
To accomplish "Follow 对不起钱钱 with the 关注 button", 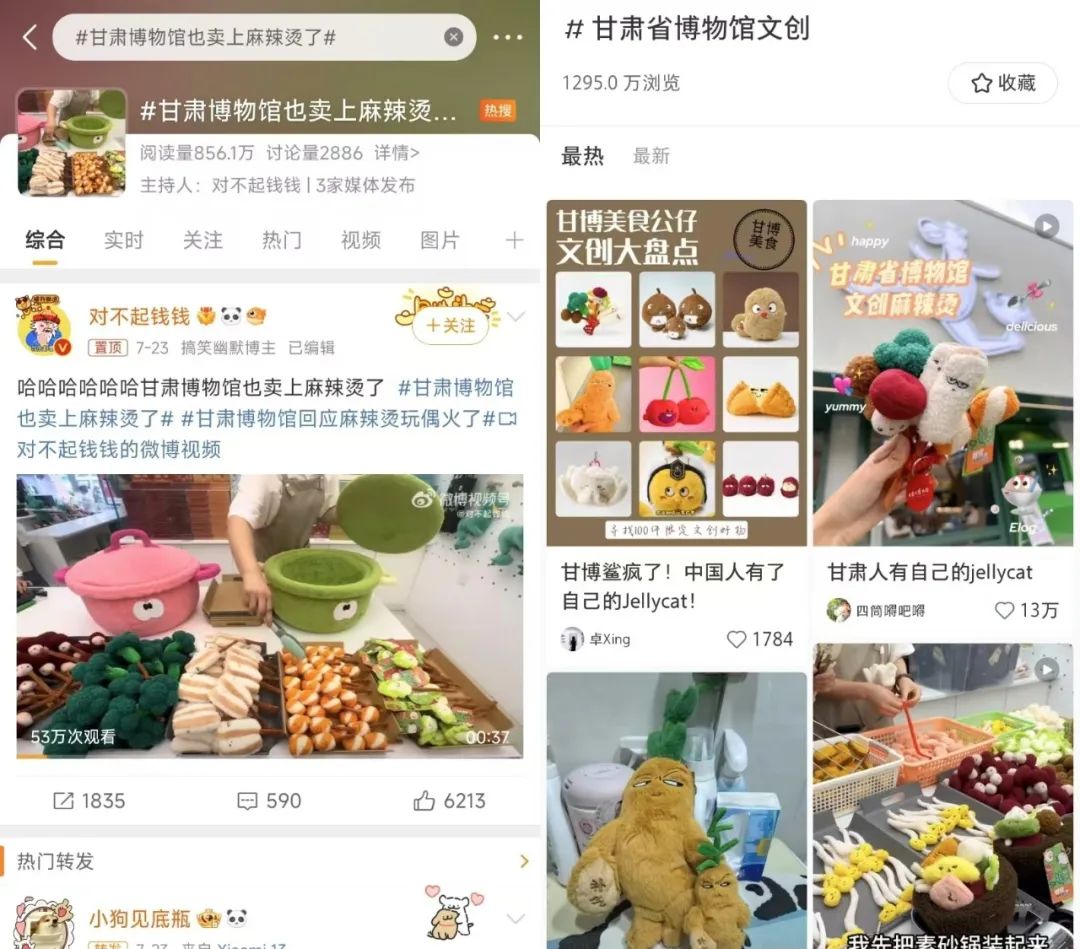I will point(451,325).
